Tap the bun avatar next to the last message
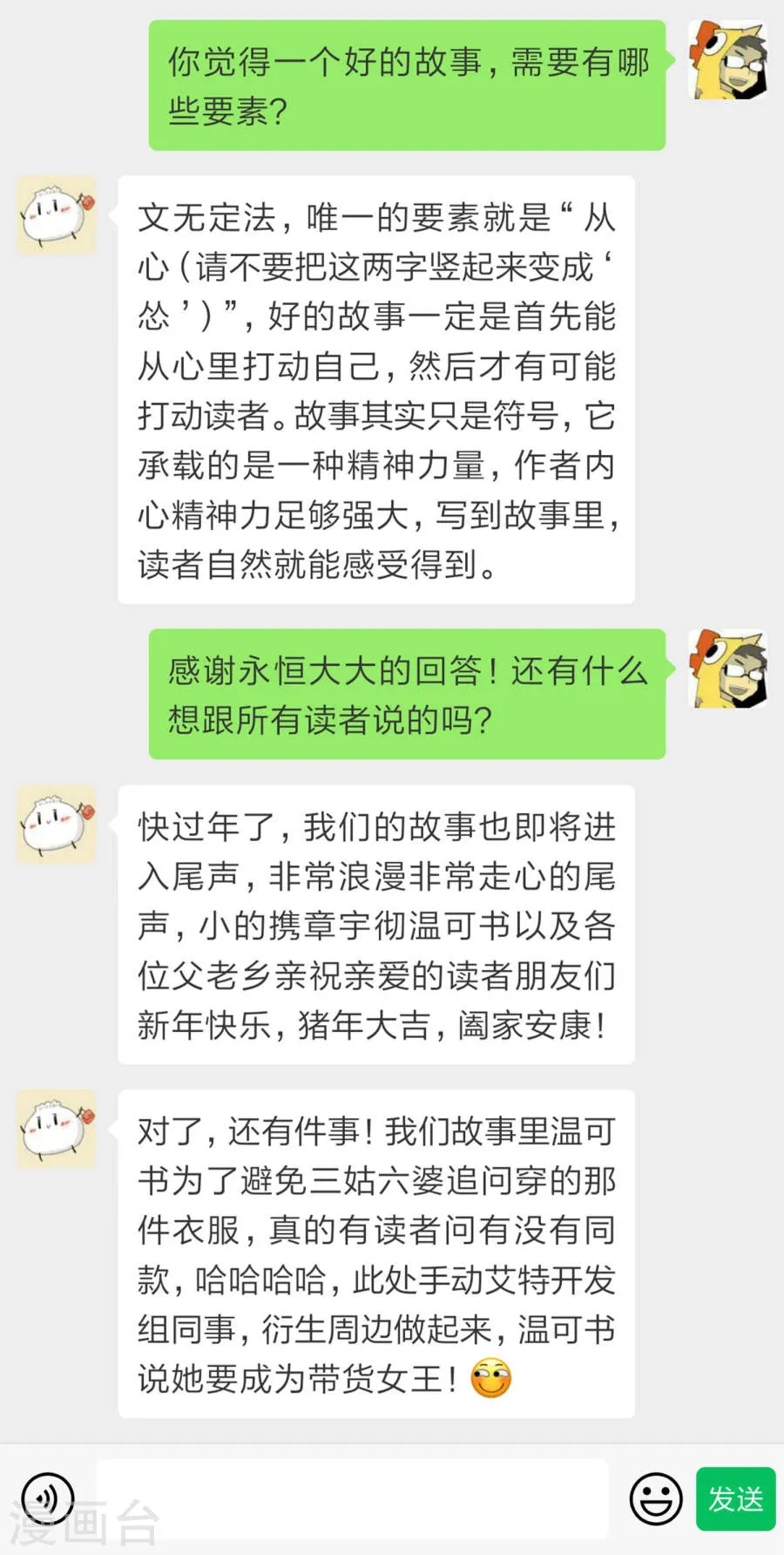 (56, 1129)
